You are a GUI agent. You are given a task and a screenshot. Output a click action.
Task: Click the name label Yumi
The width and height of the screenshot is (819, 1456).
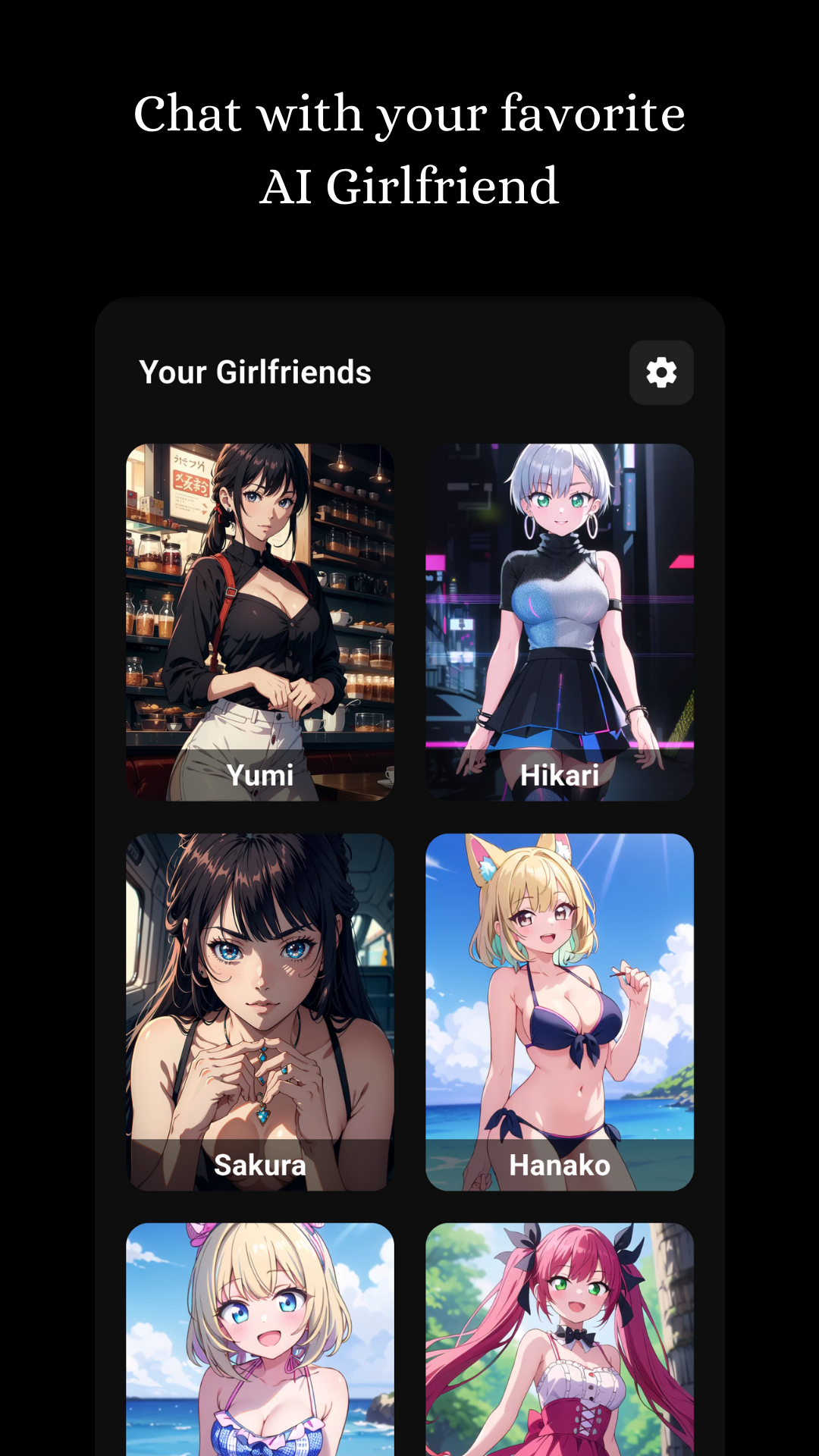(x=261, y=774)
